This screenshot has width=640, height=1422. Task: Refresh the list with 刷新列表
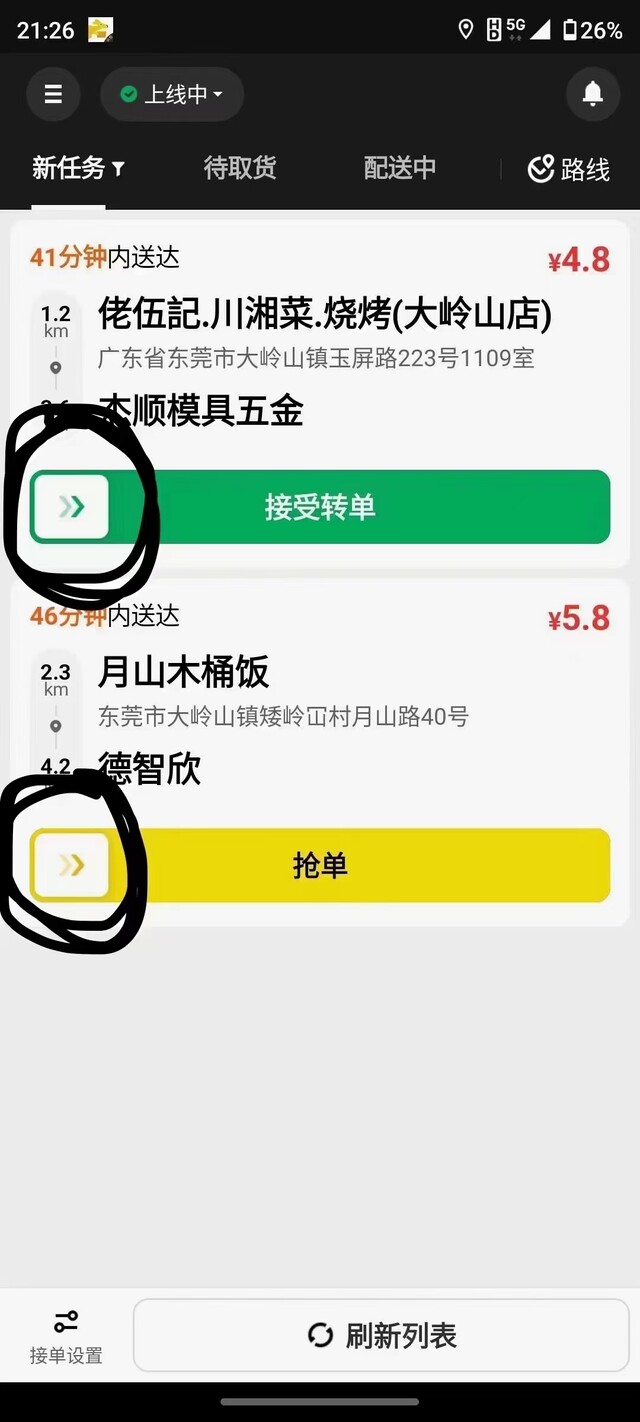click(381, 1335)
